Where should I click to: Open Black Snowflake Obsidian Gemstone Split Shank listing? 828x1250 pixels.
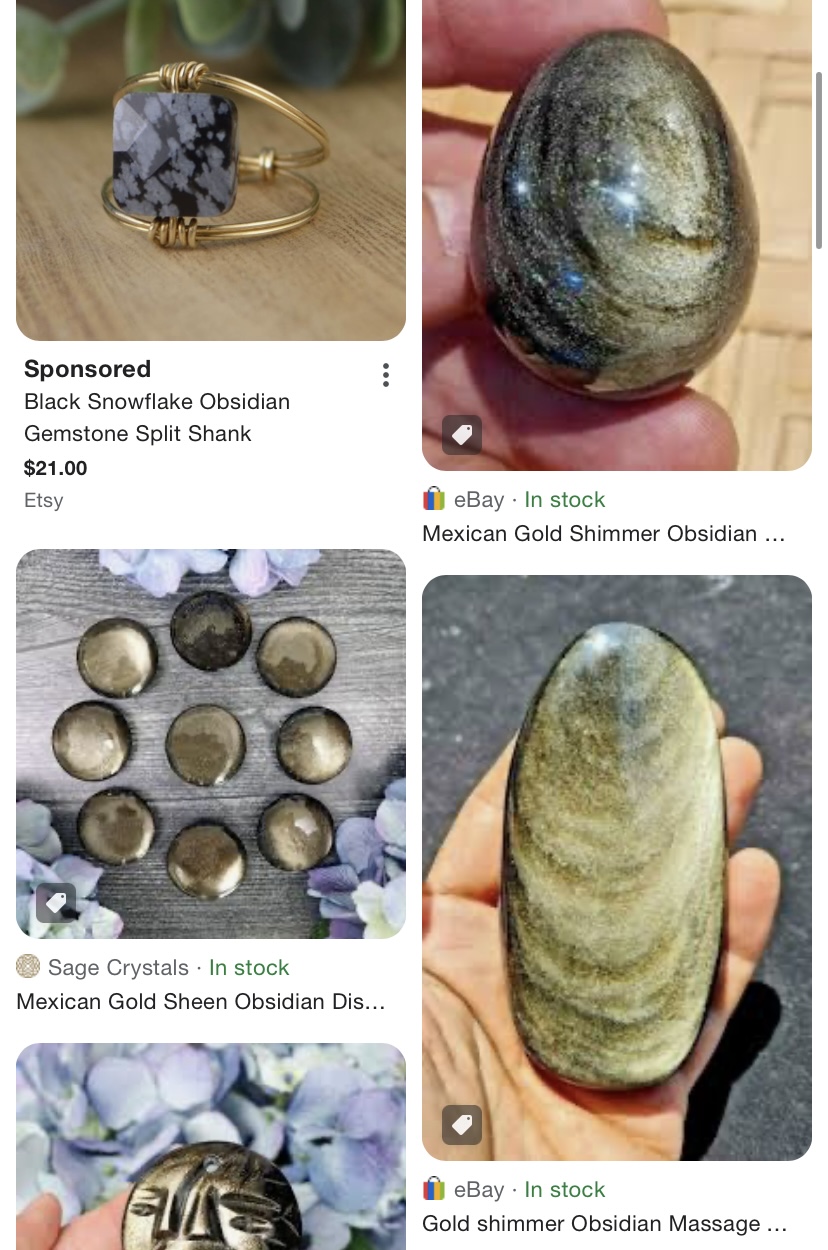pyautogui.click(x=157, y=418)
